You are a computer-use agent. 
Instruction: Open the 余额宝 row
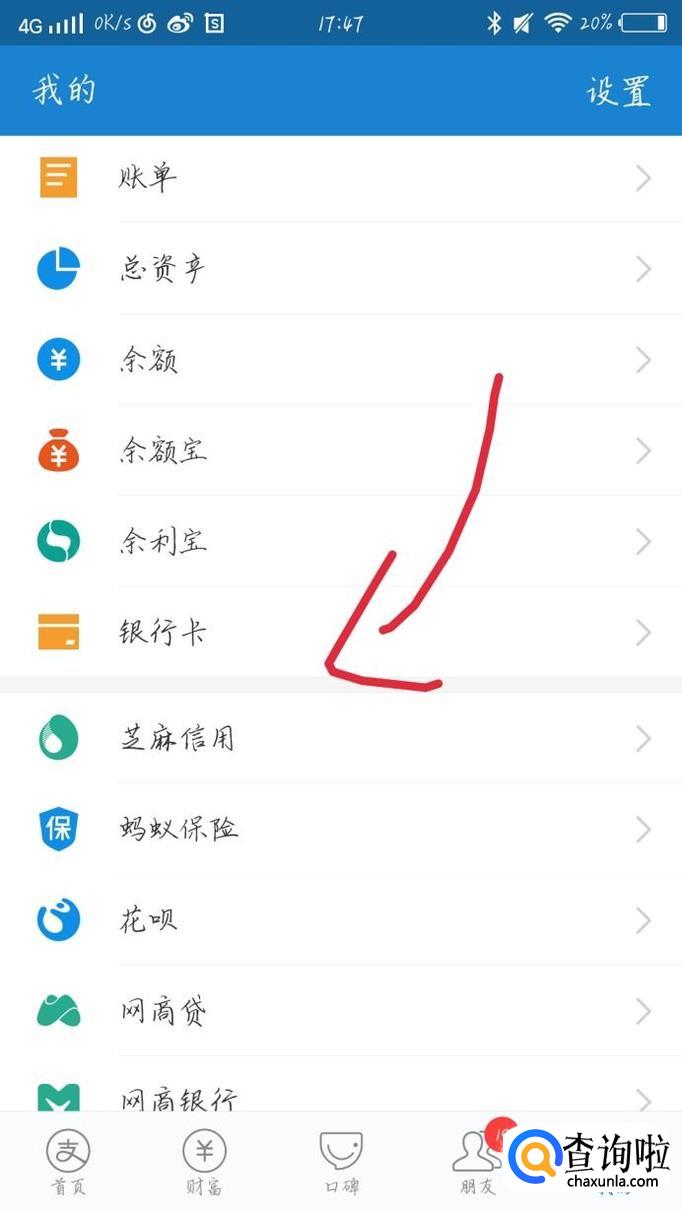pyautogui.click(x=340, y=451)
